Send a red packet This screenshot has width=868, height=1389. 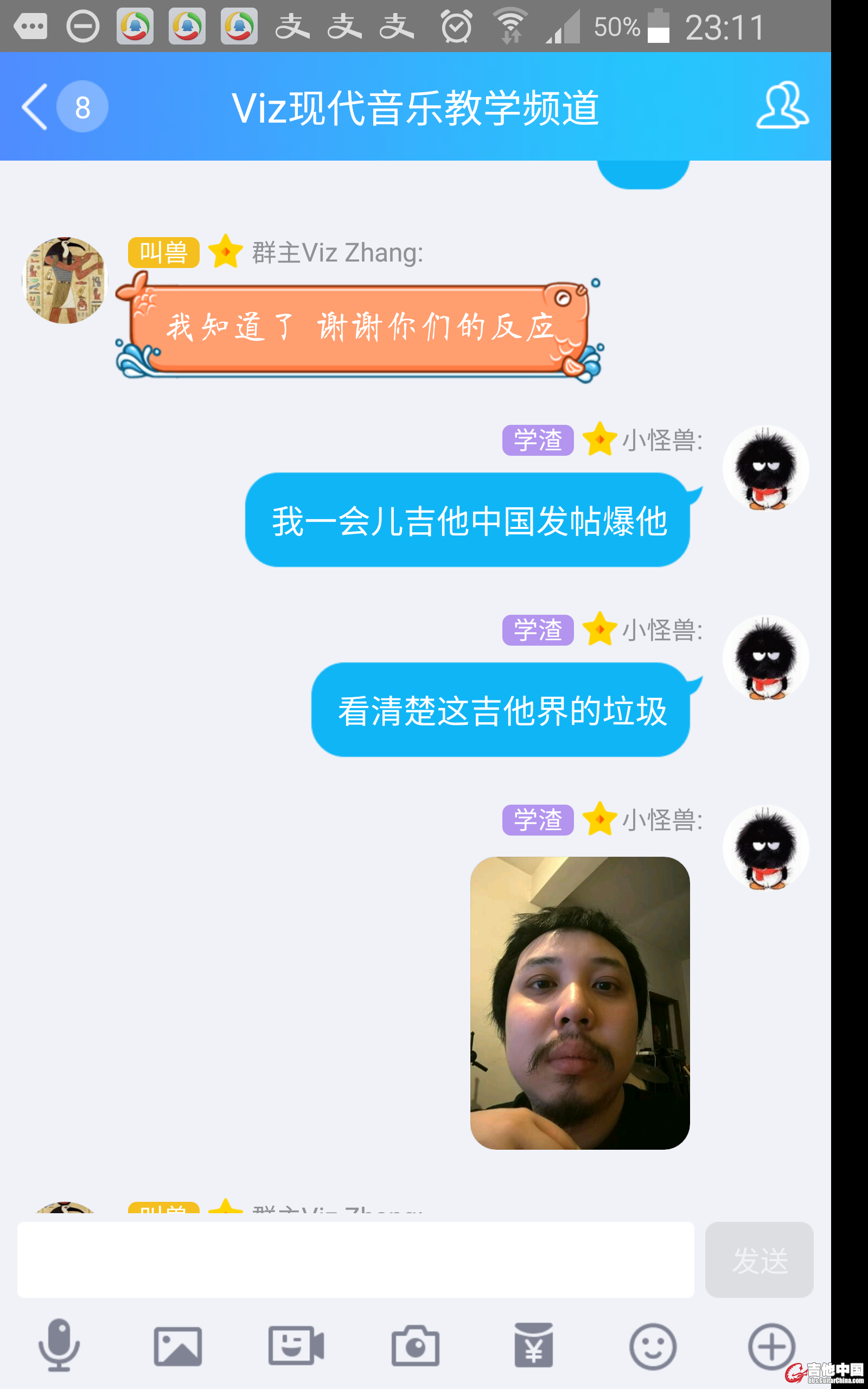pos(534,1346)
